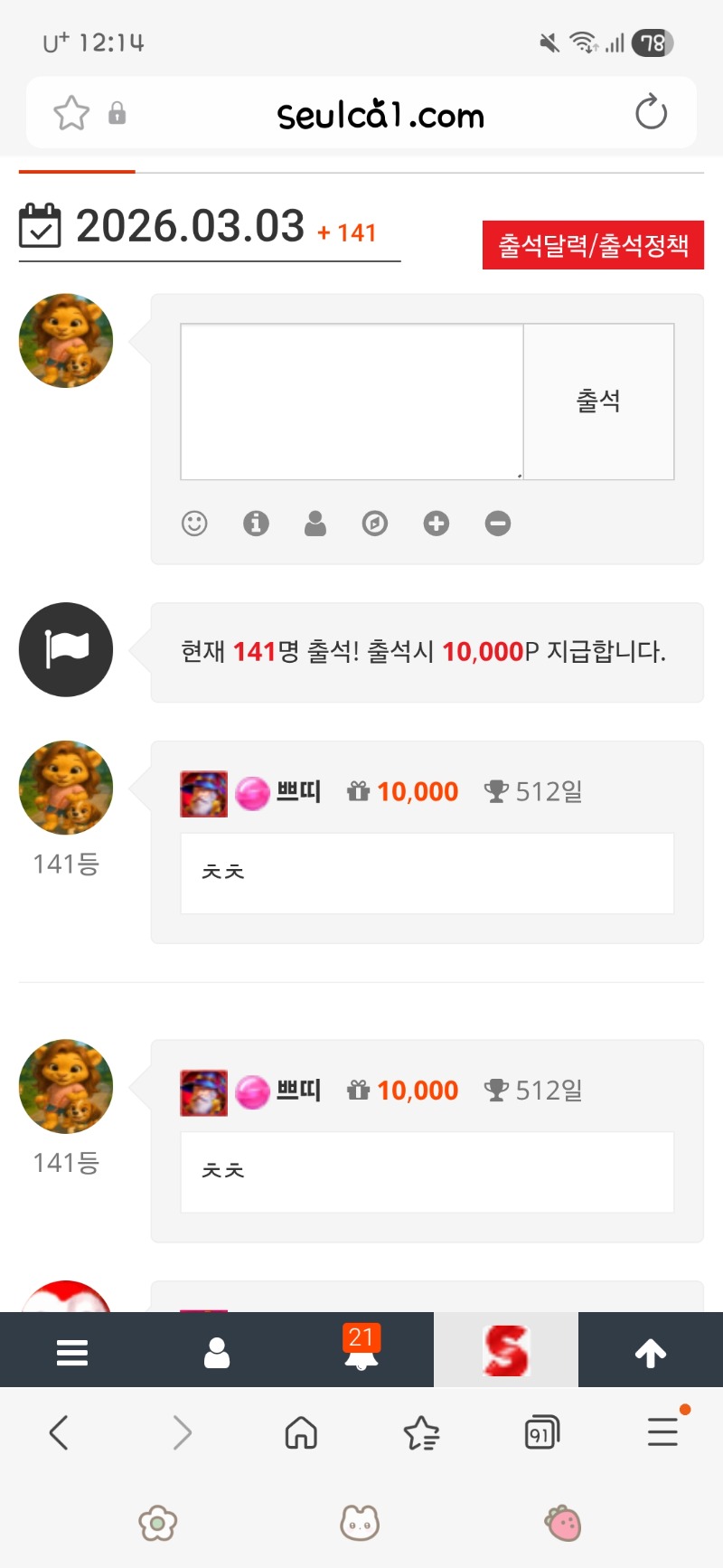Tap the compass icon under comment box
Viewport: 723px width, 1568px height.
coord(375,524)
